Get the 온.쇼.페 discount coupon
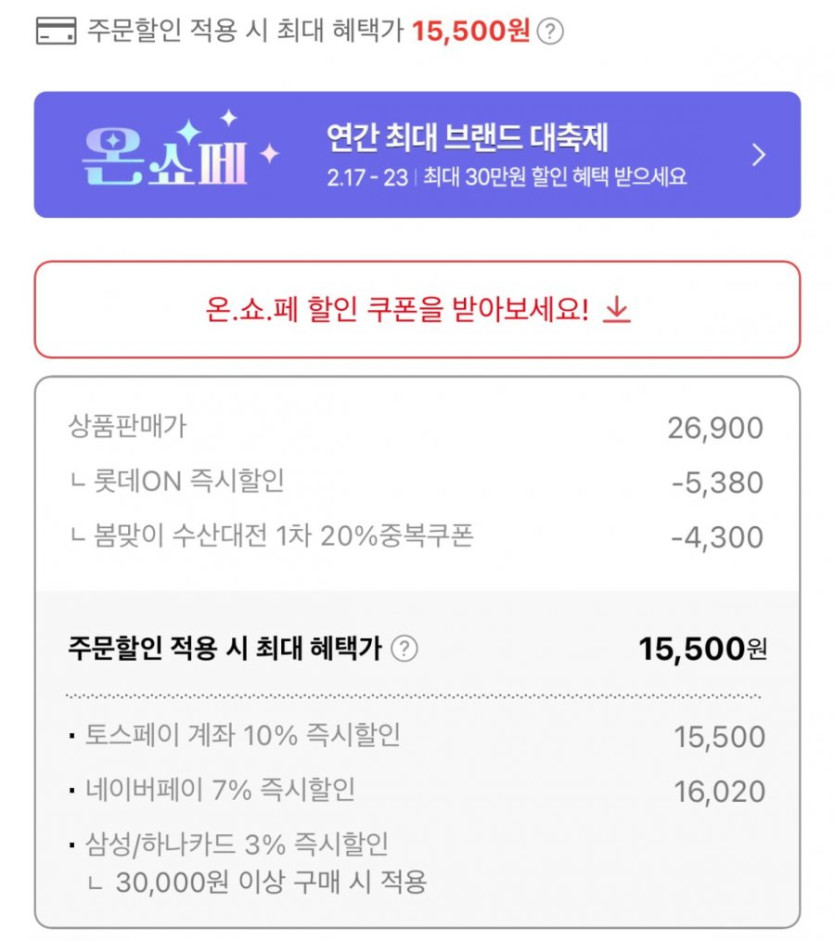Viewport: 835px width, 941px height. [417, 310]
